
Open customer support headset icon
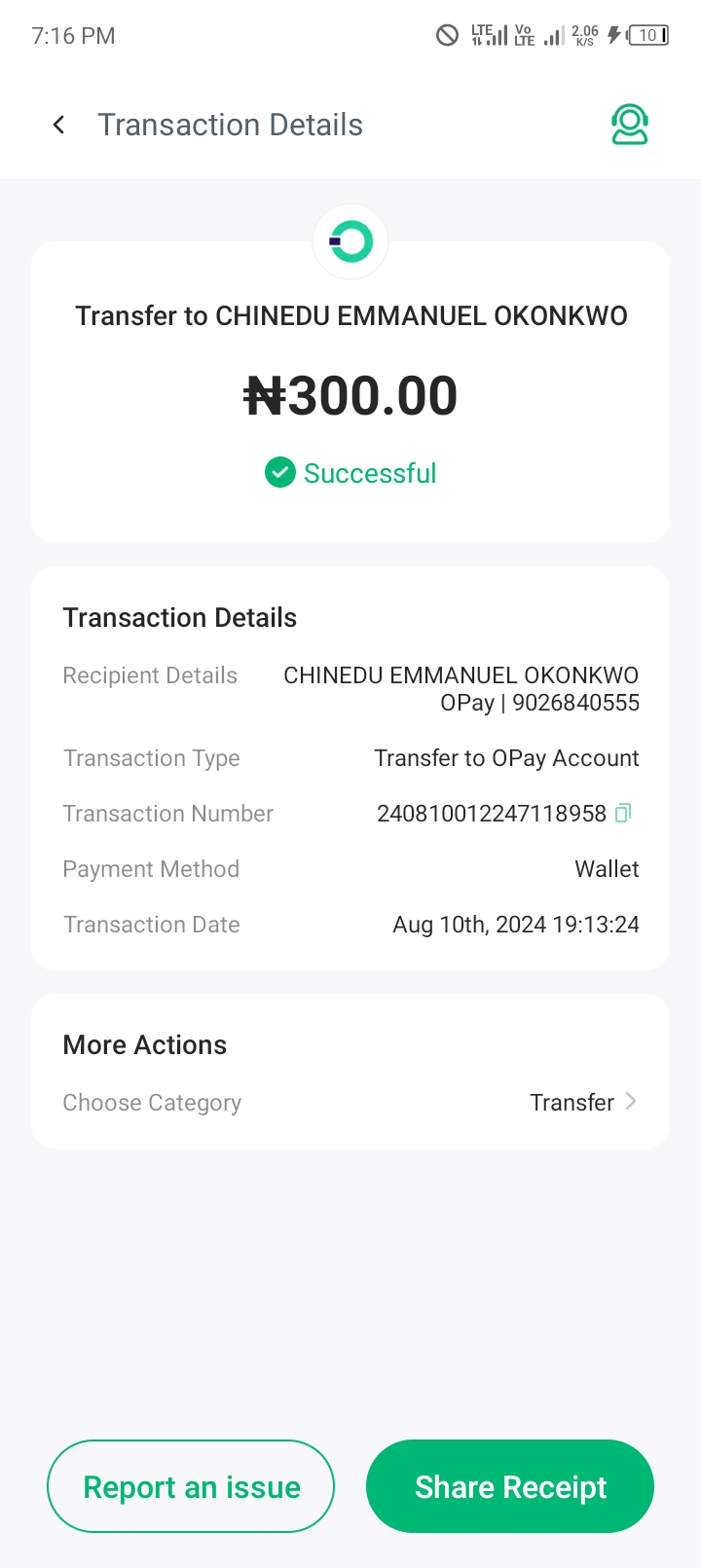pos(630,125)
